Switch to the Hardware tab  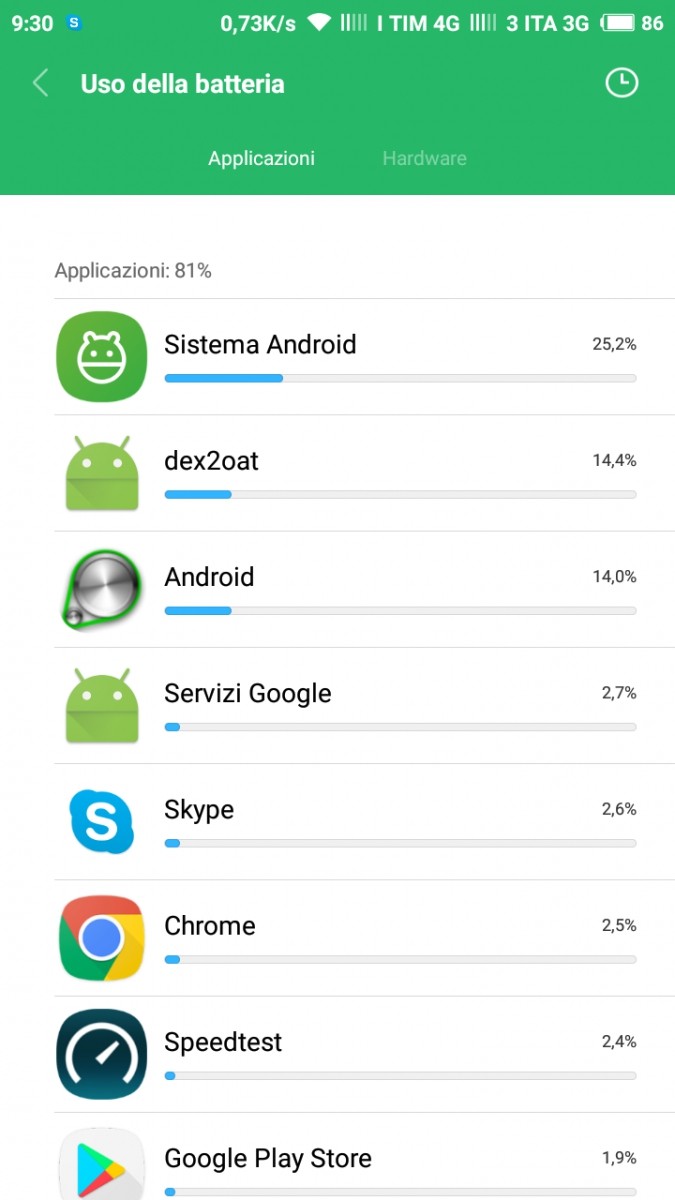[424, 158]
